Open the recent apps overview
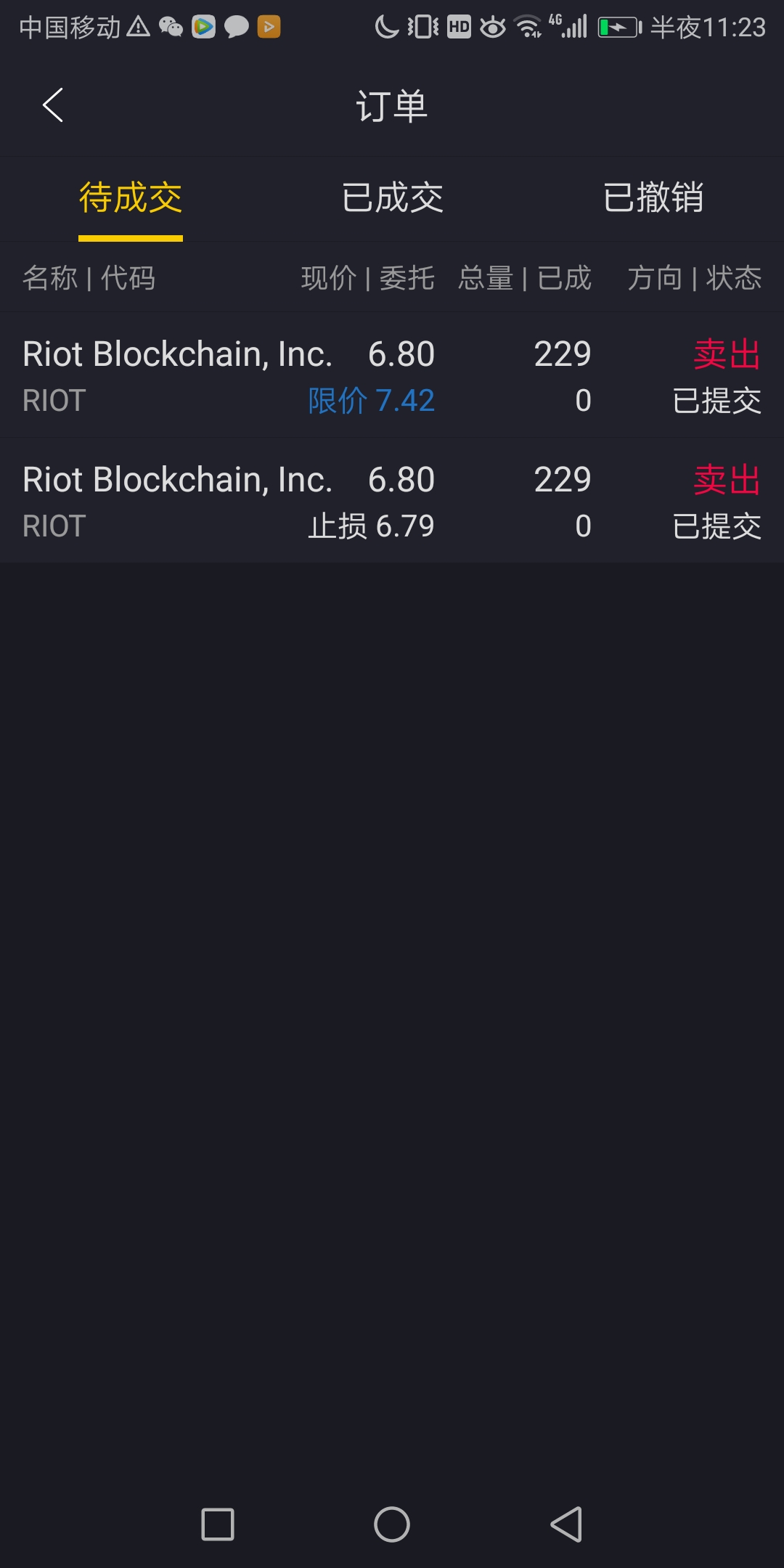 218,1524
